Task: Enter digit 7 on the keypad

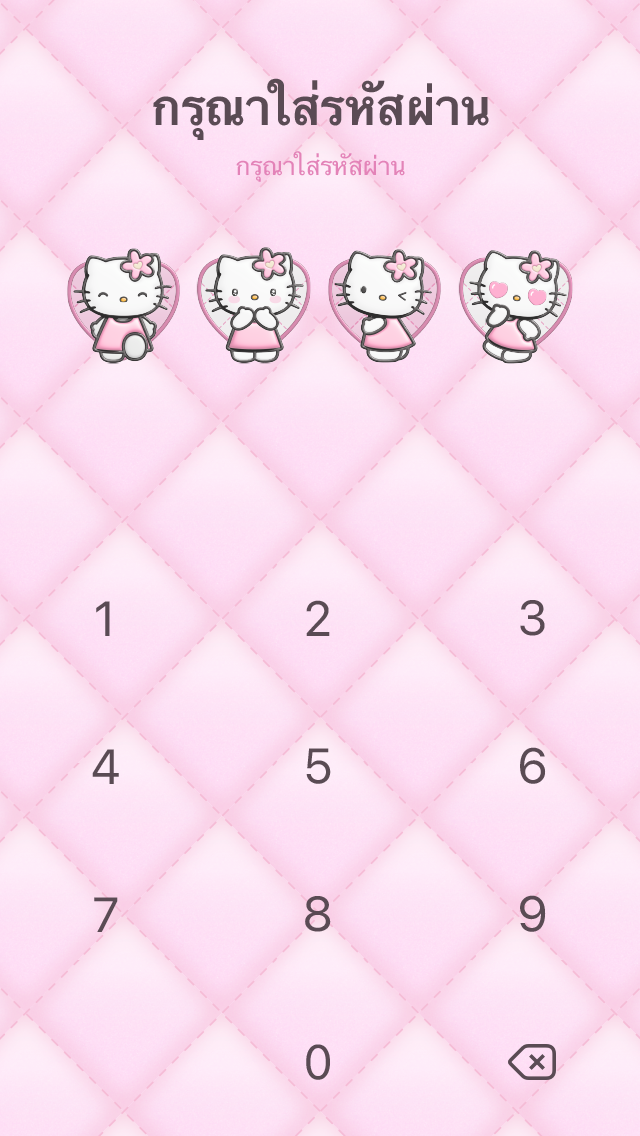Action: click(x=105, y=915)
